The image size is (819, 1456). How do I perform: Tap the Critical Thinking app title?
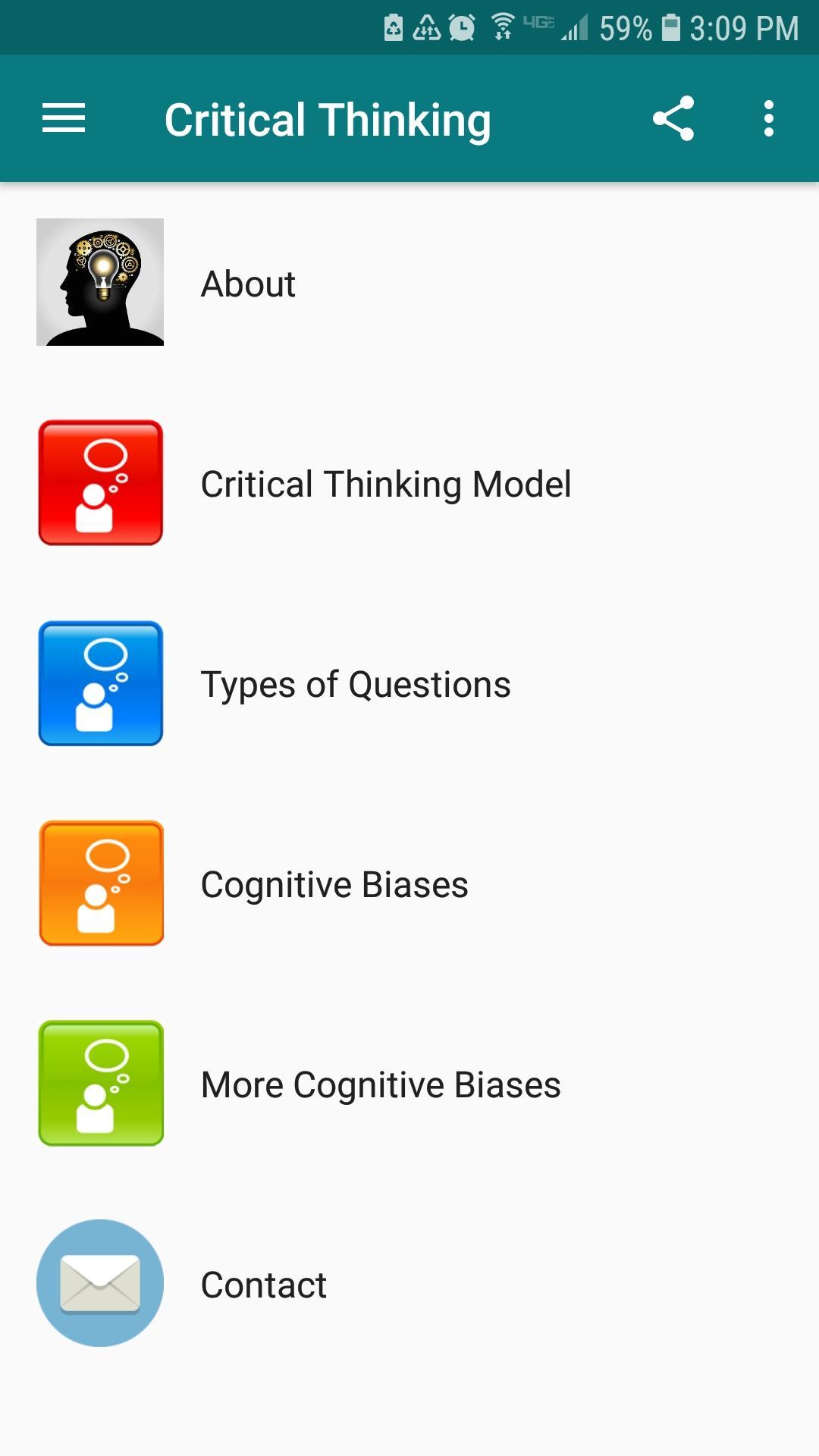tap(328, 118)
